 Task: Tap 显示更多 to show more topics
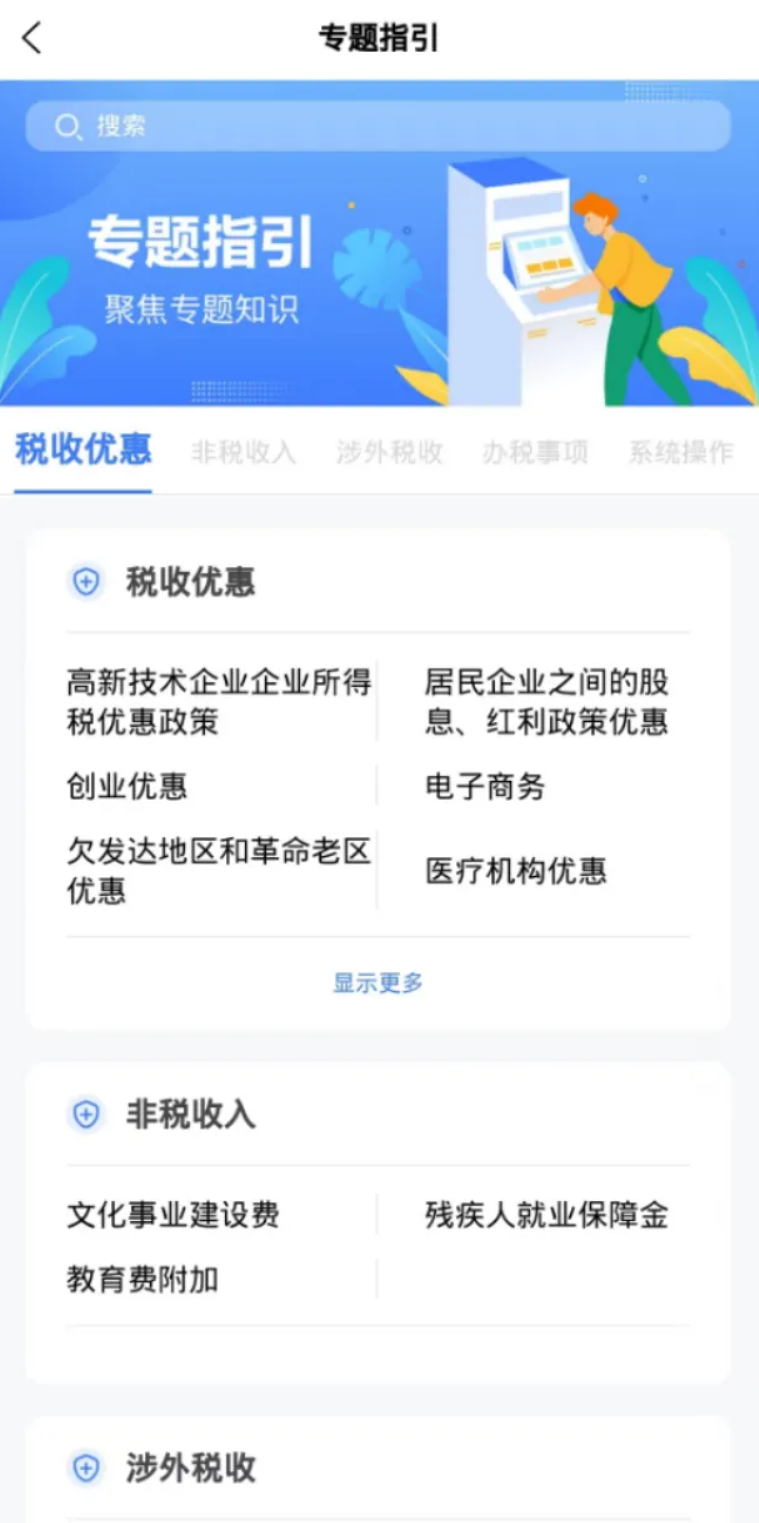(378, 983)
